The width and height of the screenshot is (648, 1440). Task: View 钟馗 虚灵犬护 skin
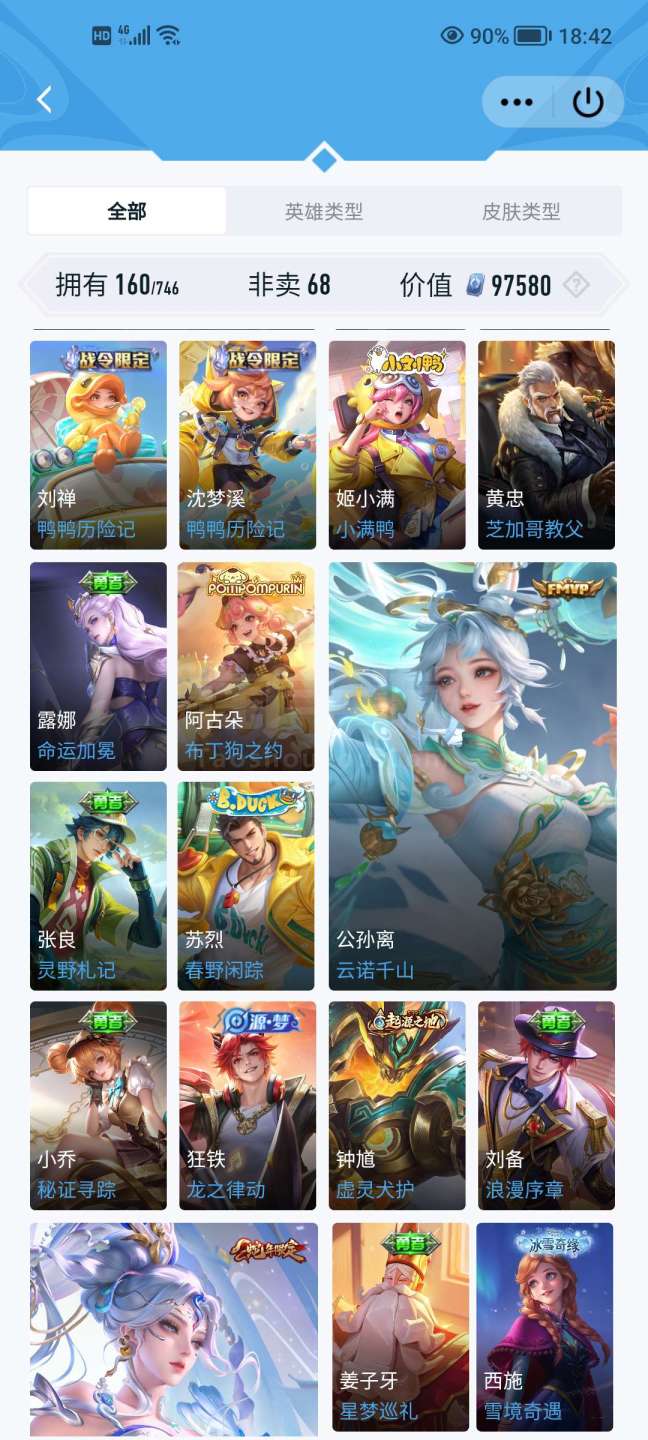[397, 1106]
